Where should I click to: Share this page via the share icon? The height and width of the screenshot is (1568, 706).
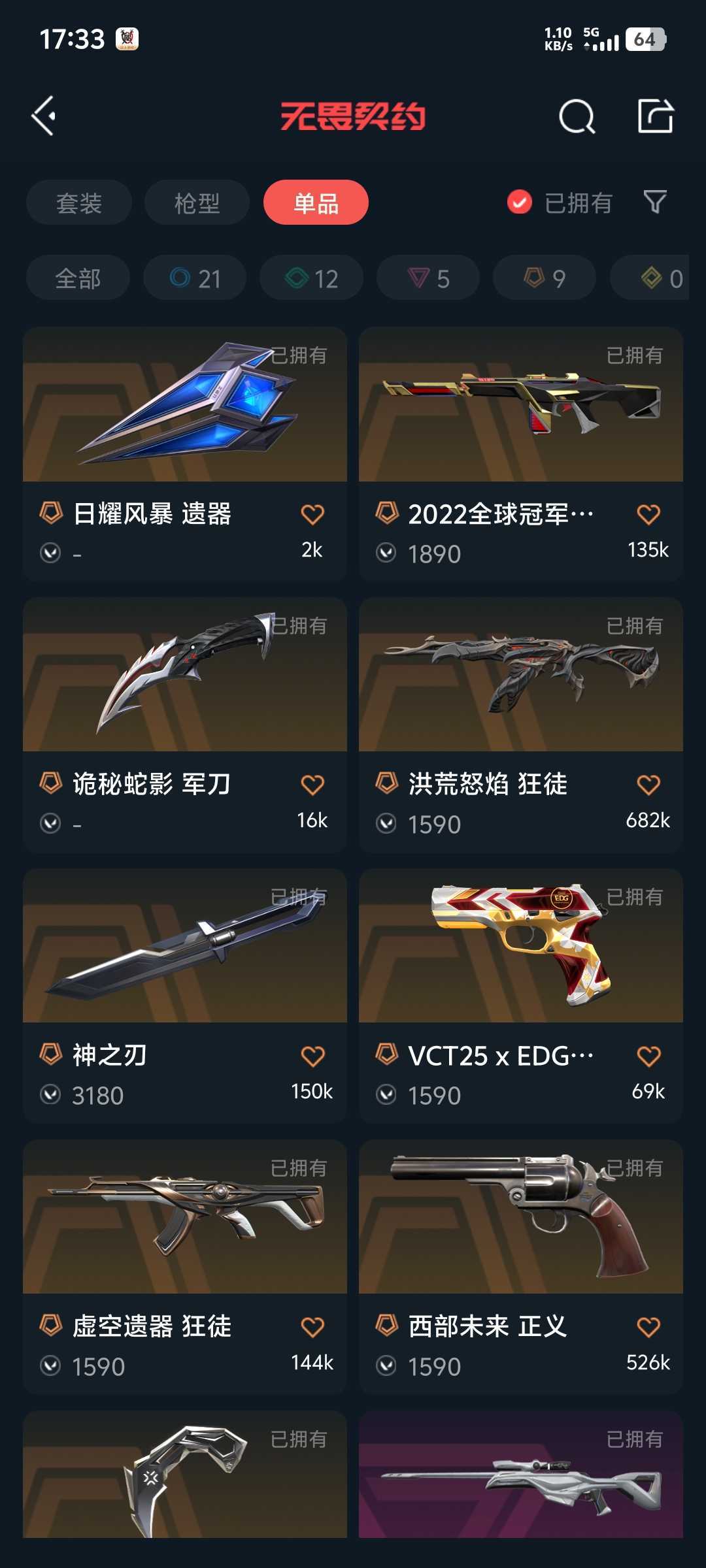tap(655, 117)
